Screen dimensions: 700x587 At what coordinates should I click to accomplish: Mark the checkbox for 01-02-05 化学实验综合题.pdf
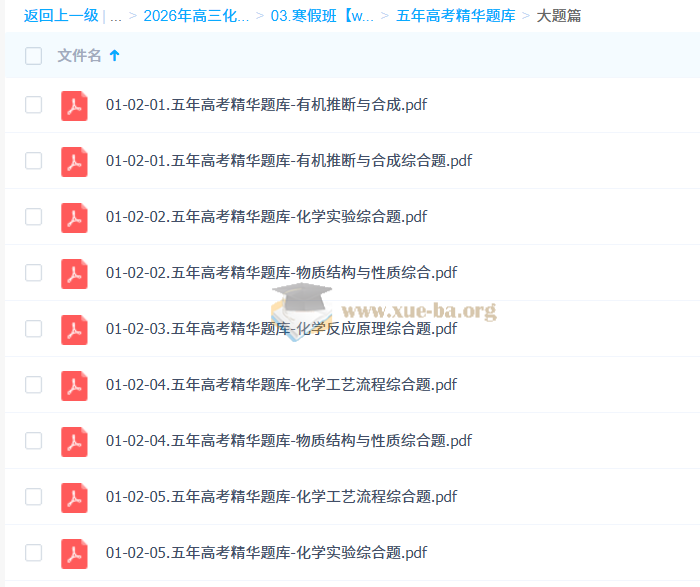(34, 553)
